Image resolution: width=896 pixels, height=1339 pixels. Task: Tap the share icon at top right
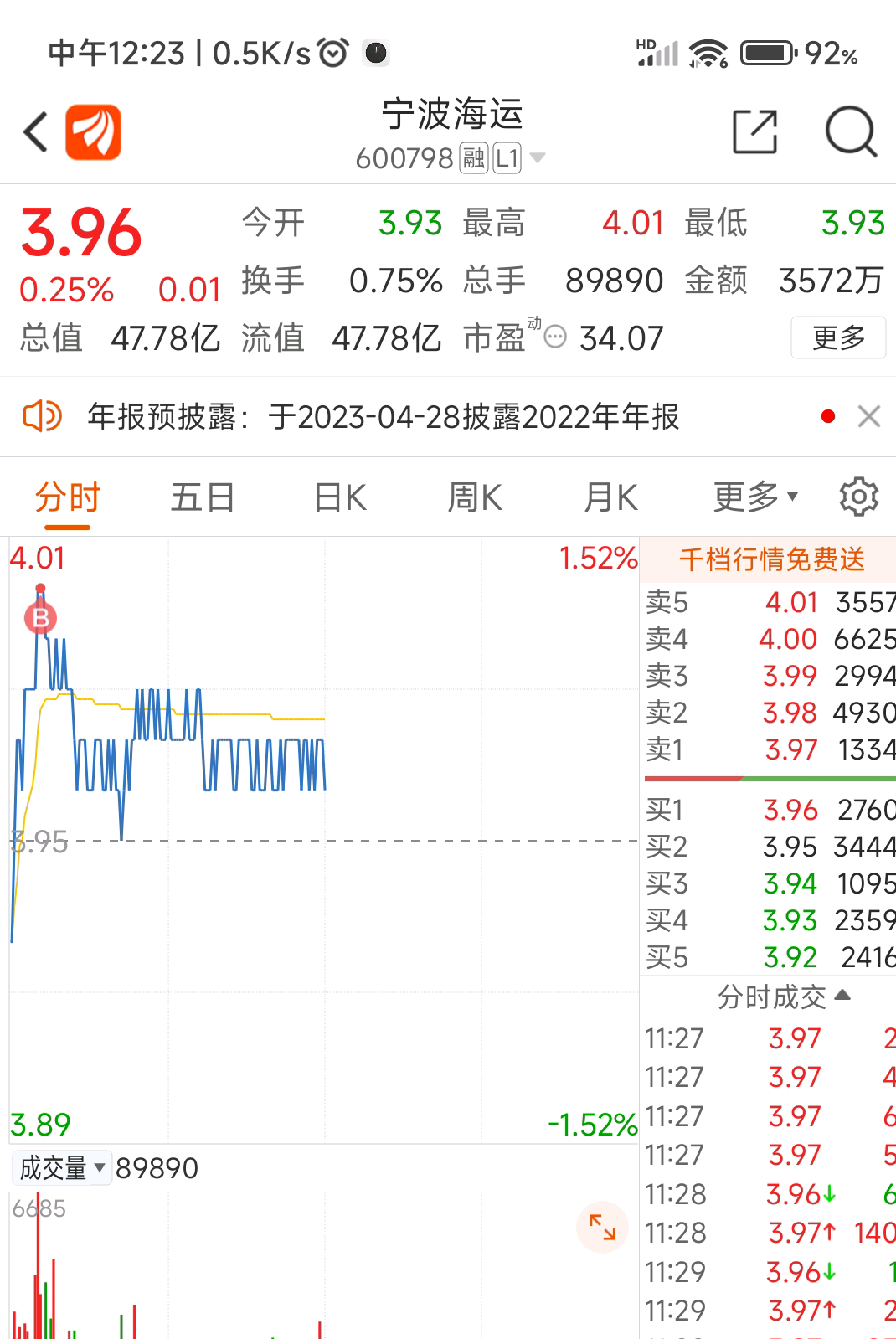pyautogui.click(x=756, y=132)
